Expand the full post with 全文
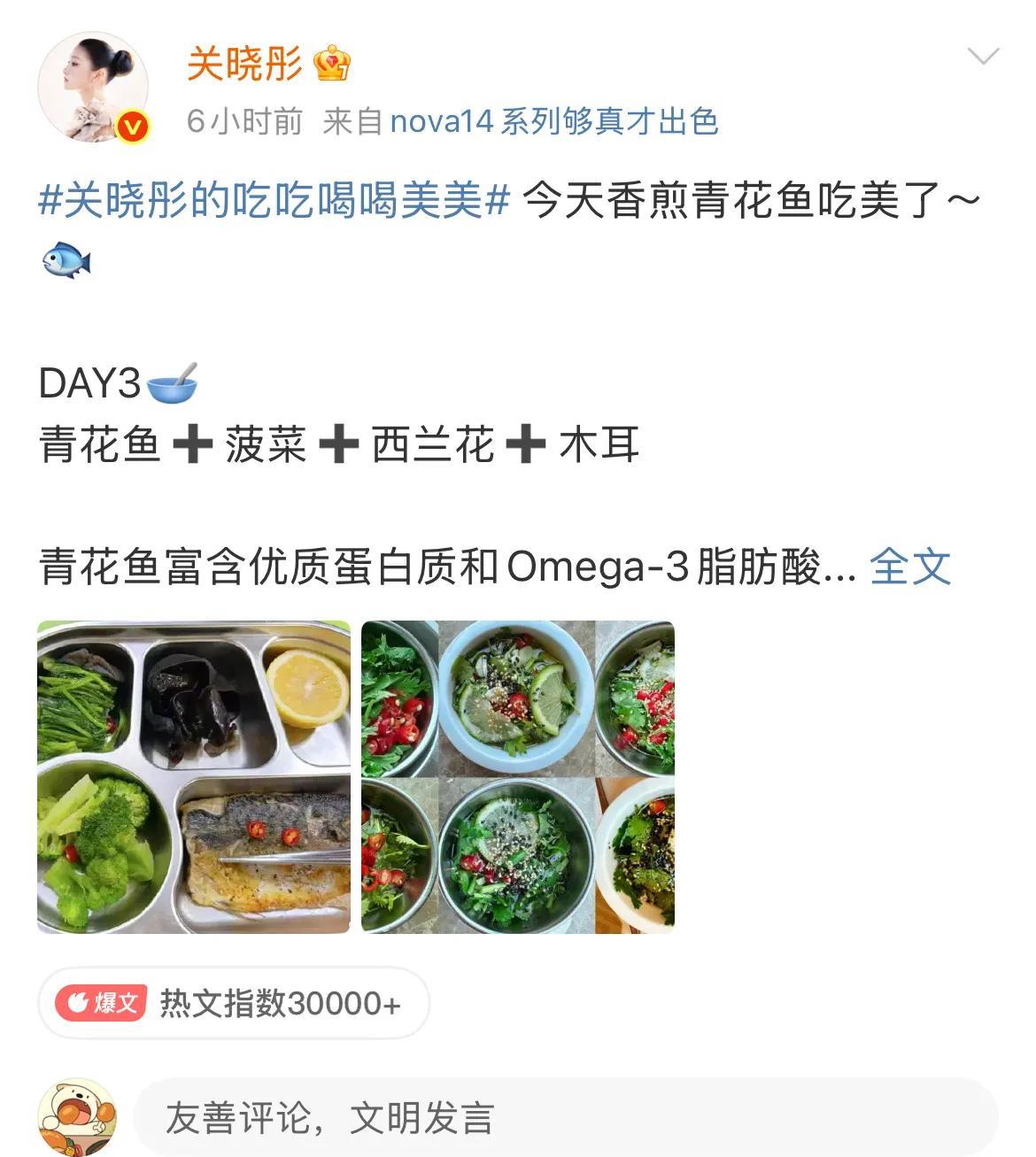 (910, 567)
